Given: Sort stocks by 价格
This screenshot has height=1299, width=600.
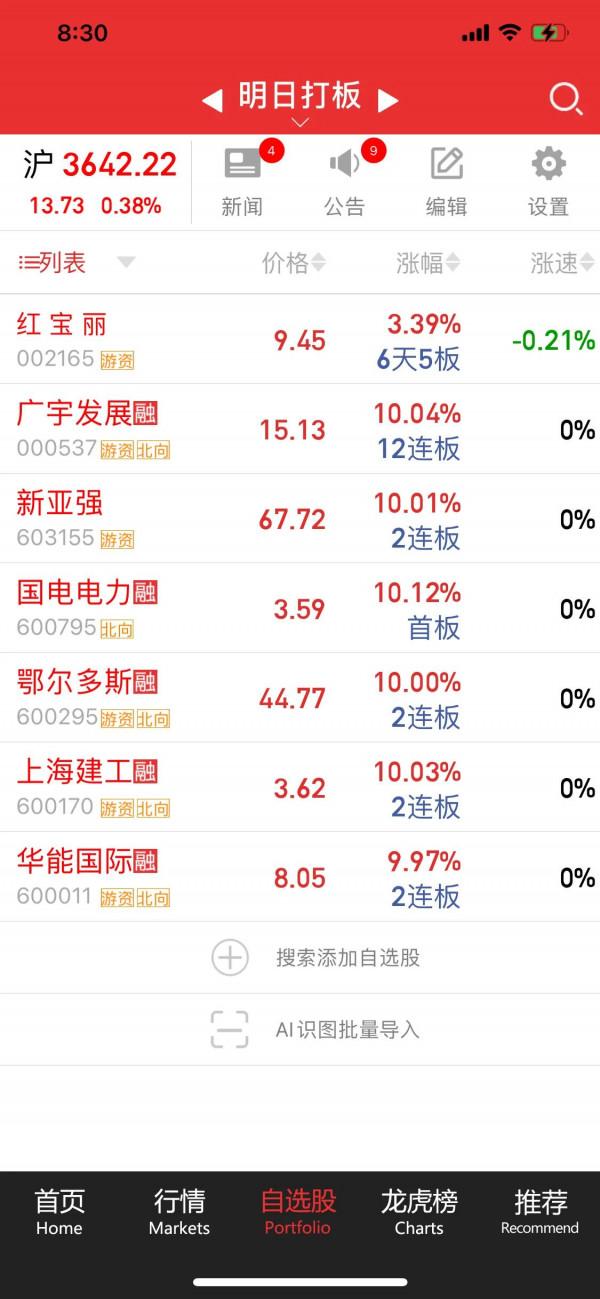Looking at the screenshot, I should 293,263.
